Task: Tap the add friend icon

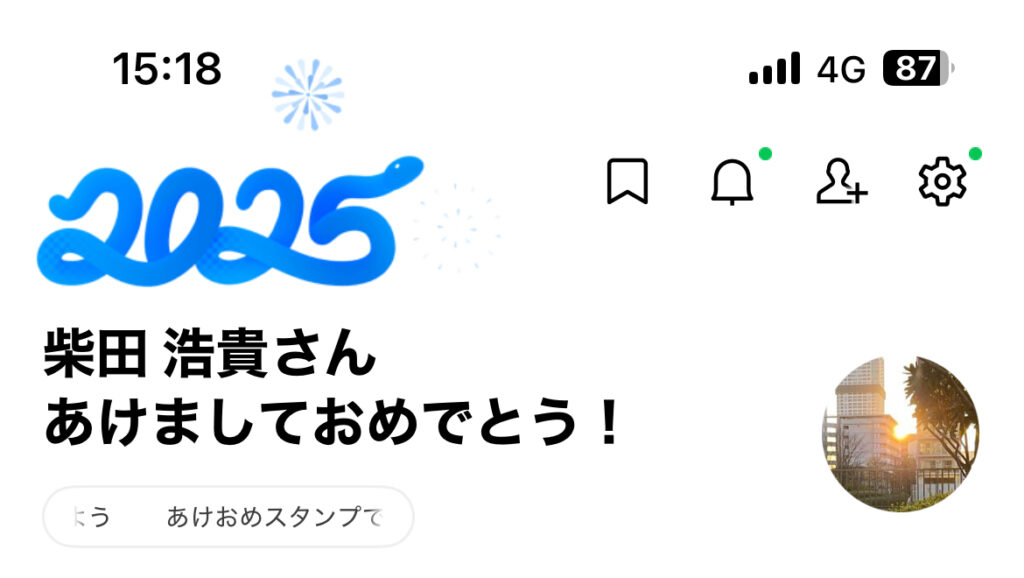Action: tap(841, 182)
